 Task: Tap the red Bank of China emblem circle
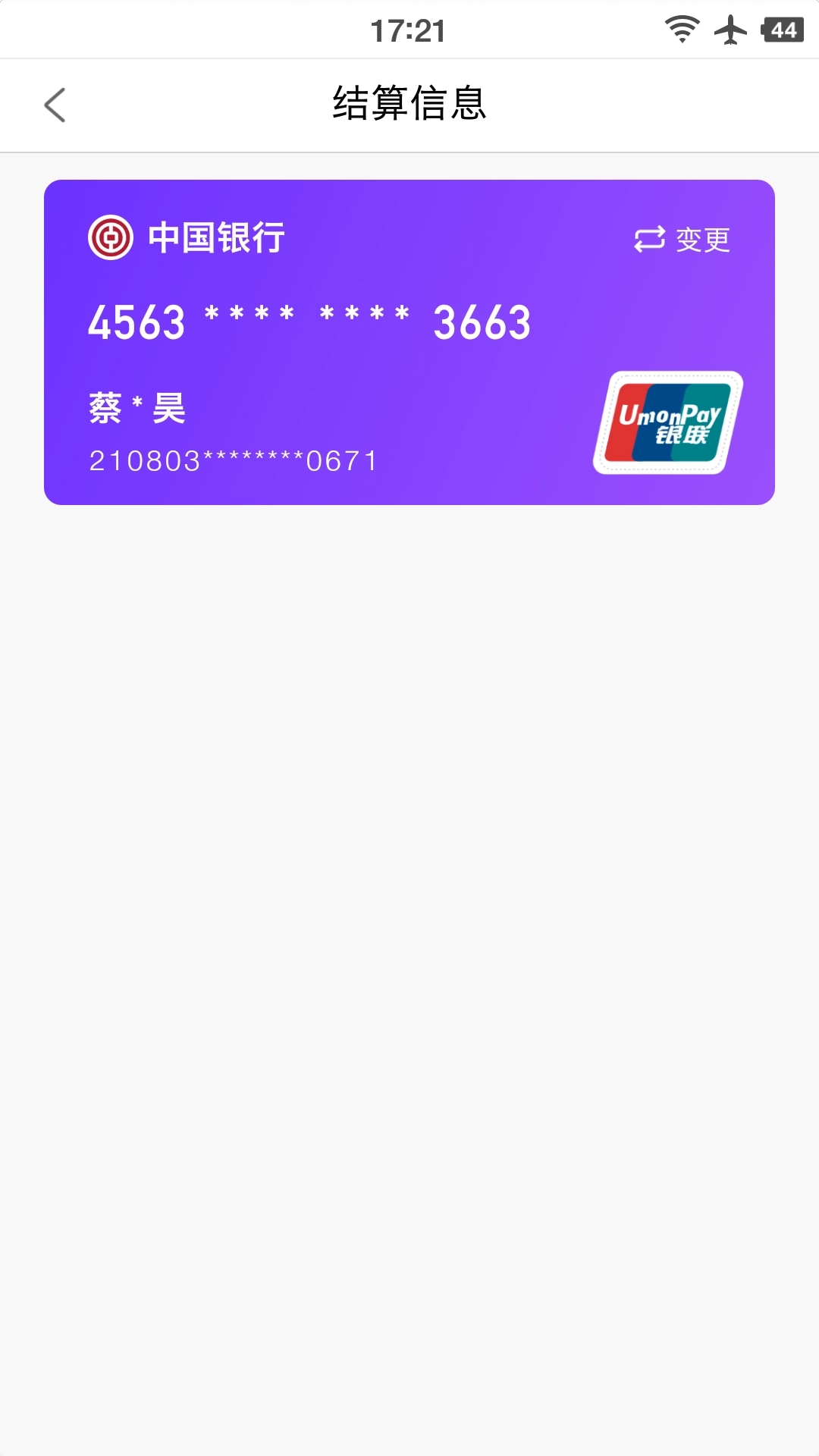[111, 238]
